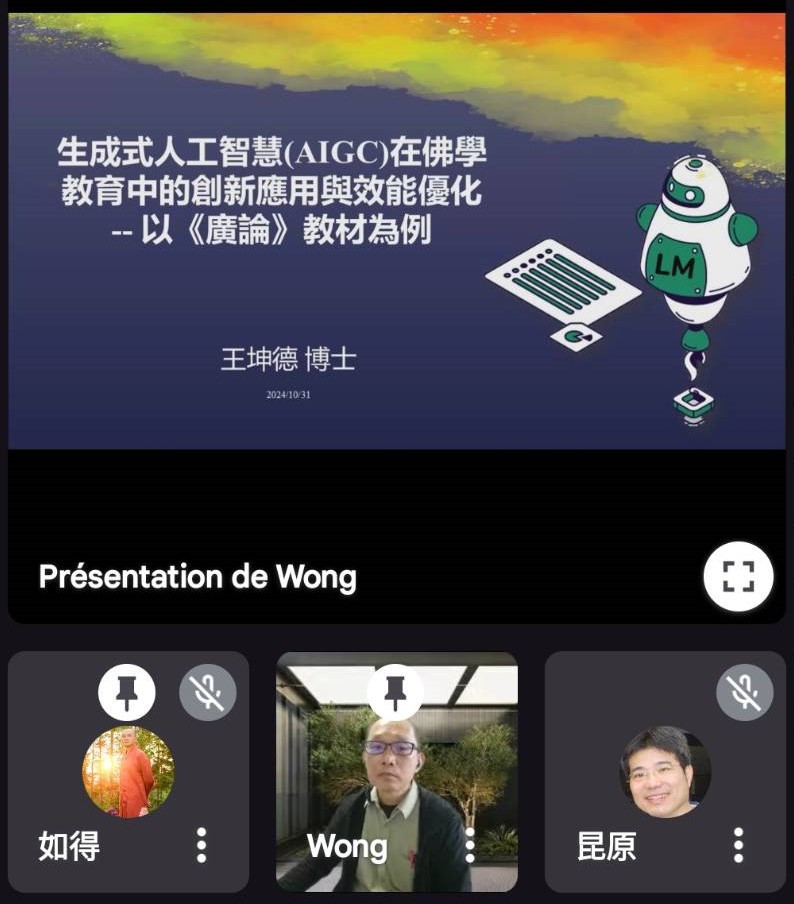Unpin the 如得 participant tile
The height and width of the screenshot is (904, 794).
click(x=127, y=692)
